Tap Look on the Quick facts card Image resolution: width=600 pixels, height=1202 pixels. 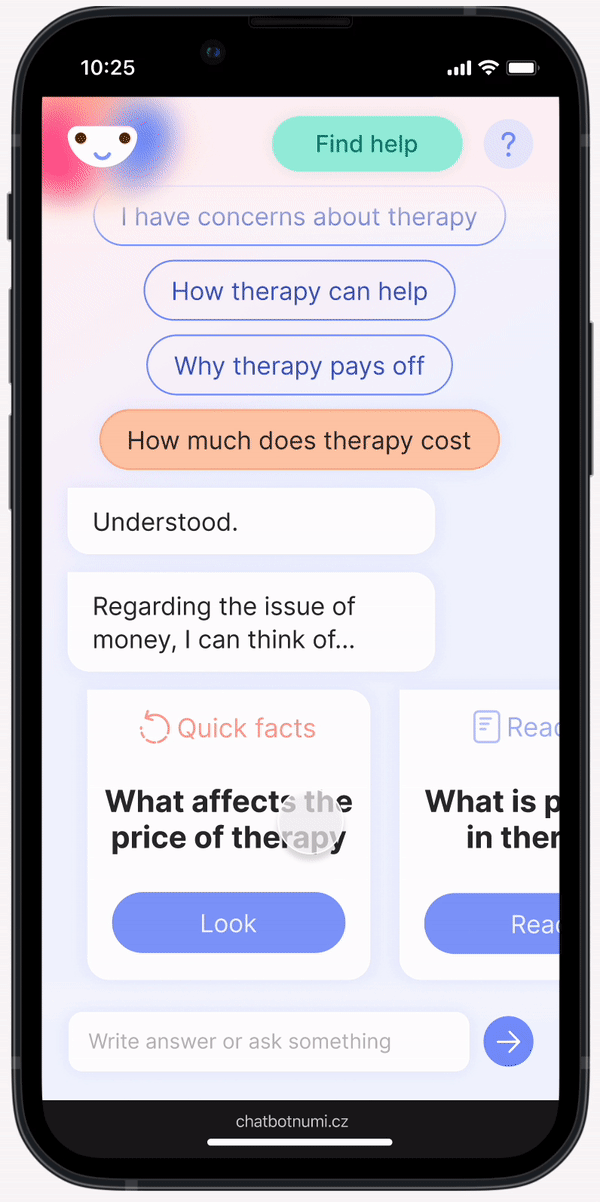coord(228,923)
